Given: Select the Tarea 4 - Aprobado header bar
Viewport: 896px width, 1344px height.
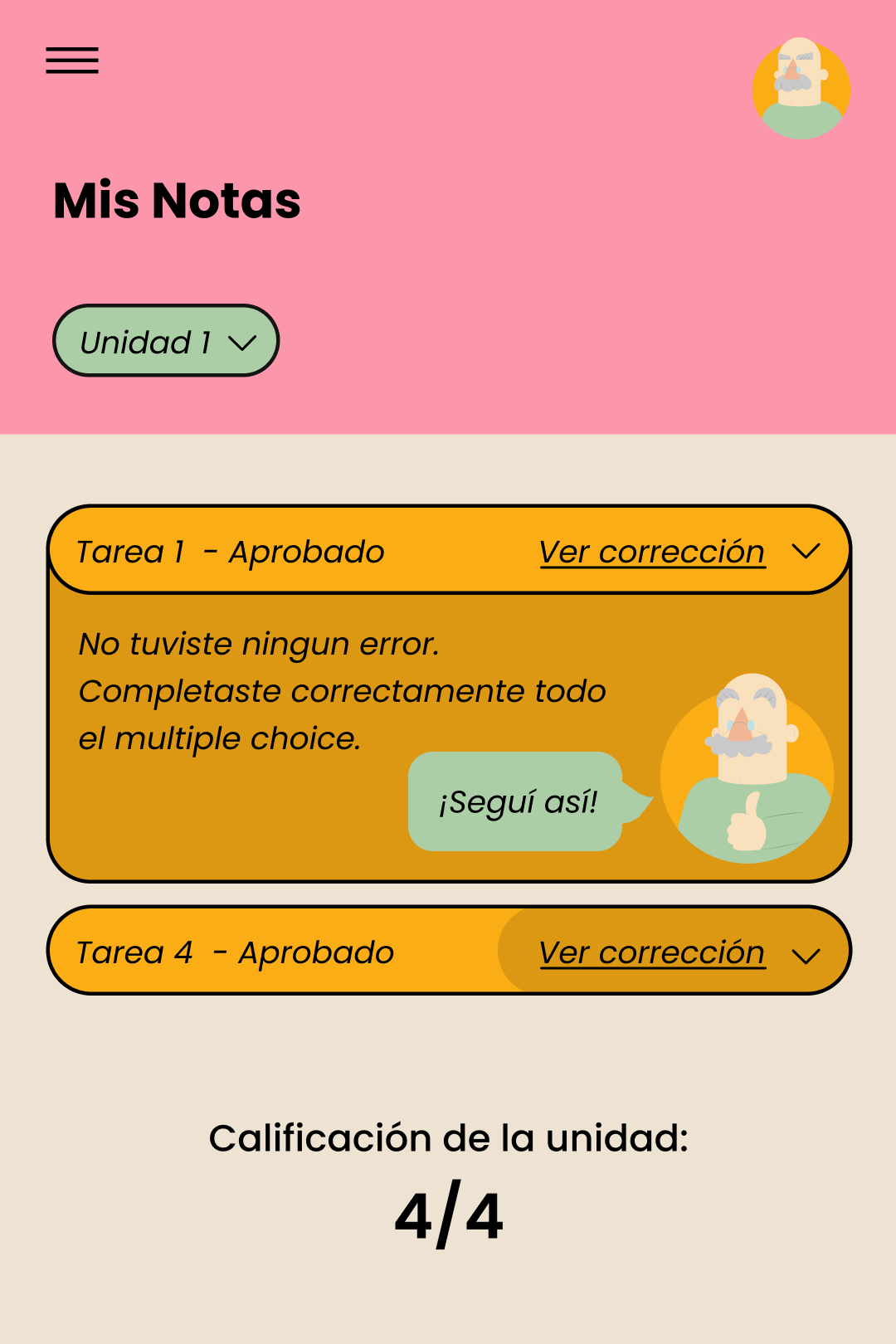Looking at the screenshot, I should [x=235, y=952].
